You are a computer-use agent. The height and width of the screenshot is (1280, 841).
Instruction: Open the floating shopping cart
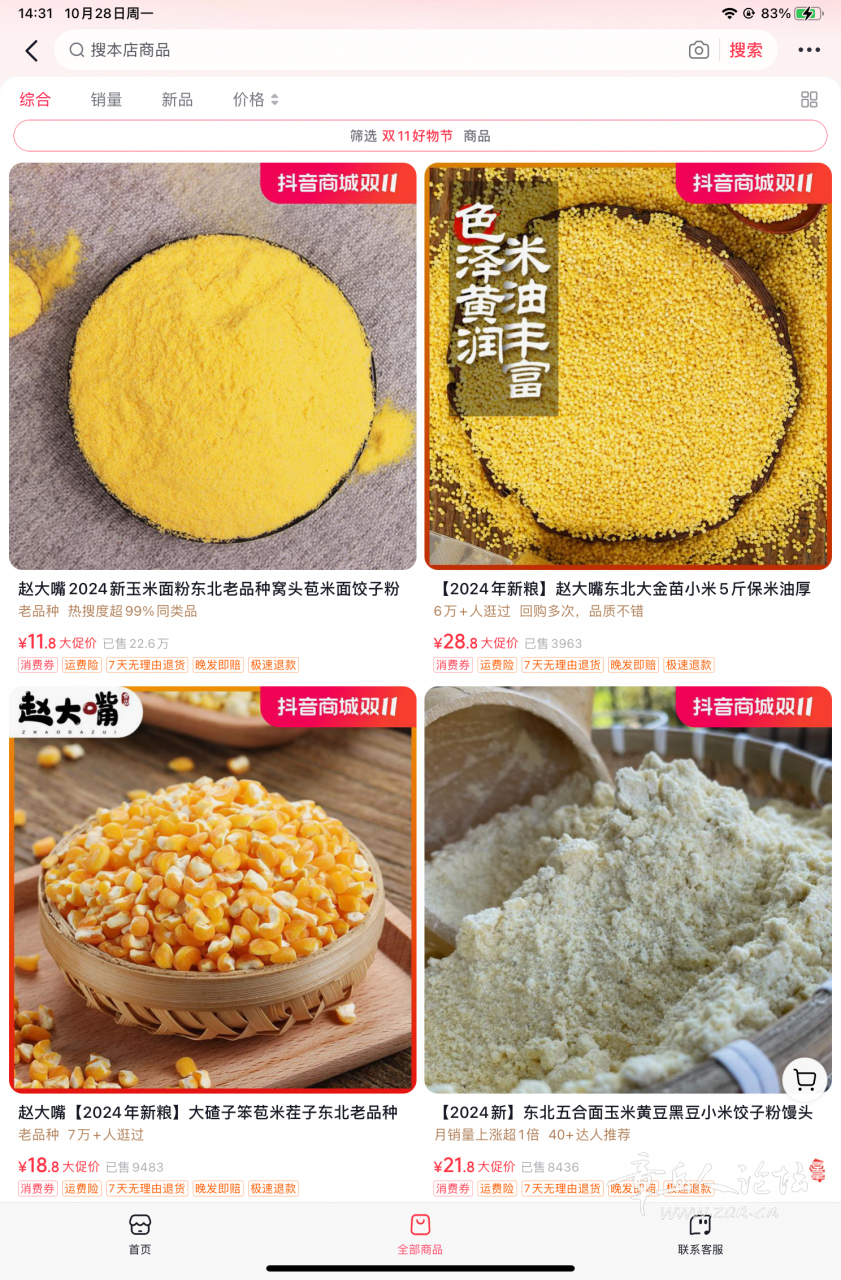(x=804, y=1080)
